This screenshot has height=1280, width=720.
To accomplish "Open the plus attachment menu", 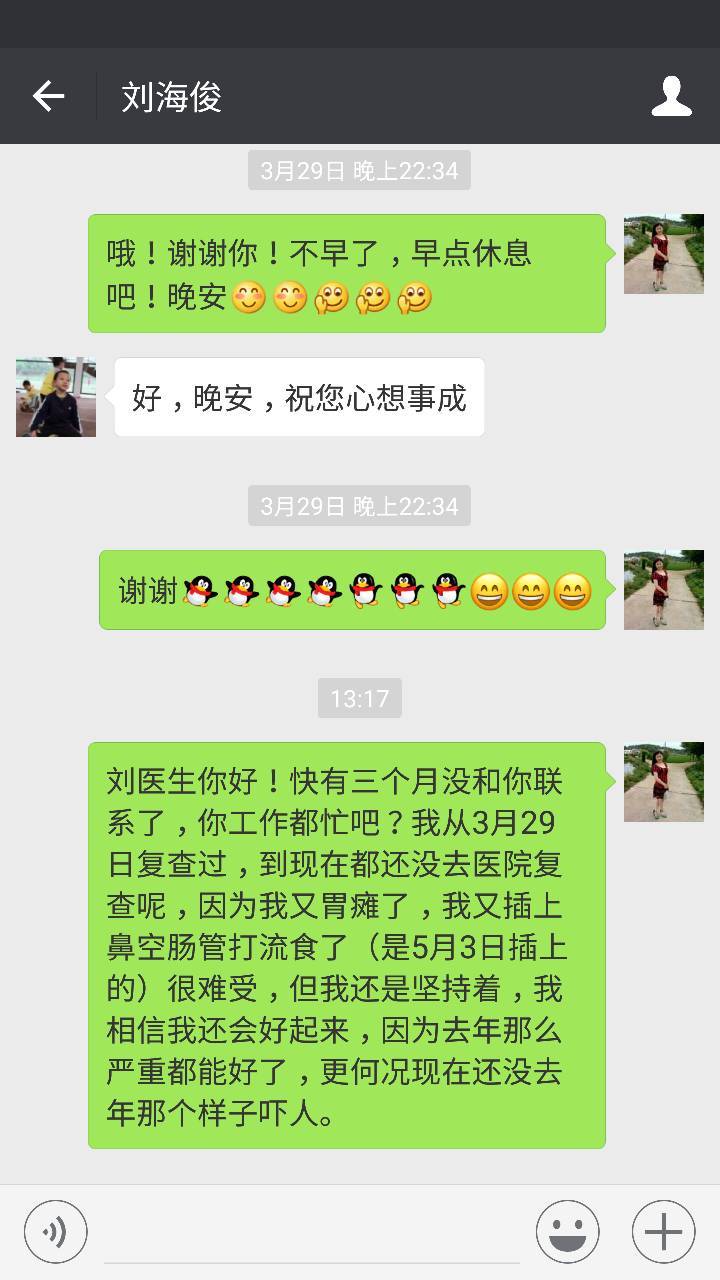I will (663, 1232).
